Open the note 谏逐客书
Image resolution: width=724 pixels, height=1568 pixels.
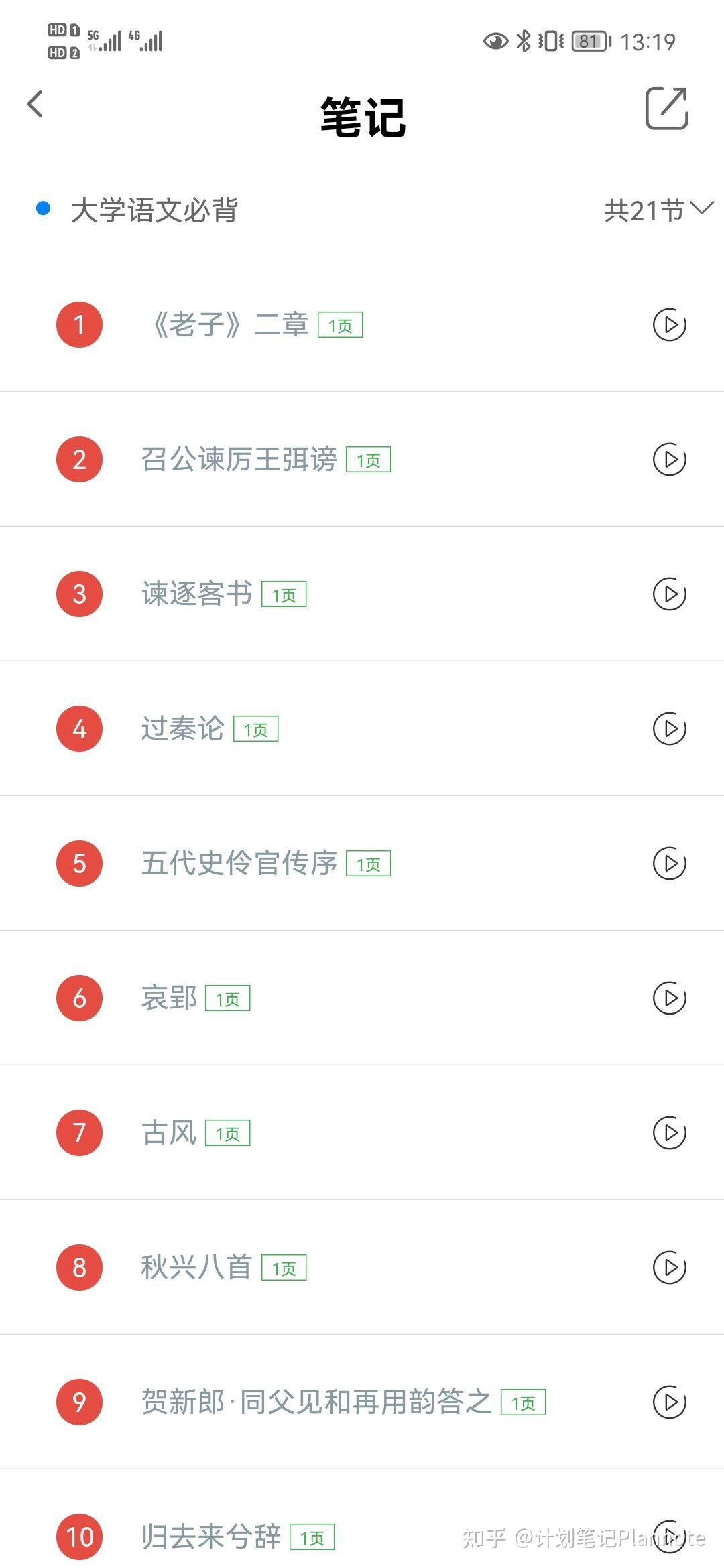196,594
